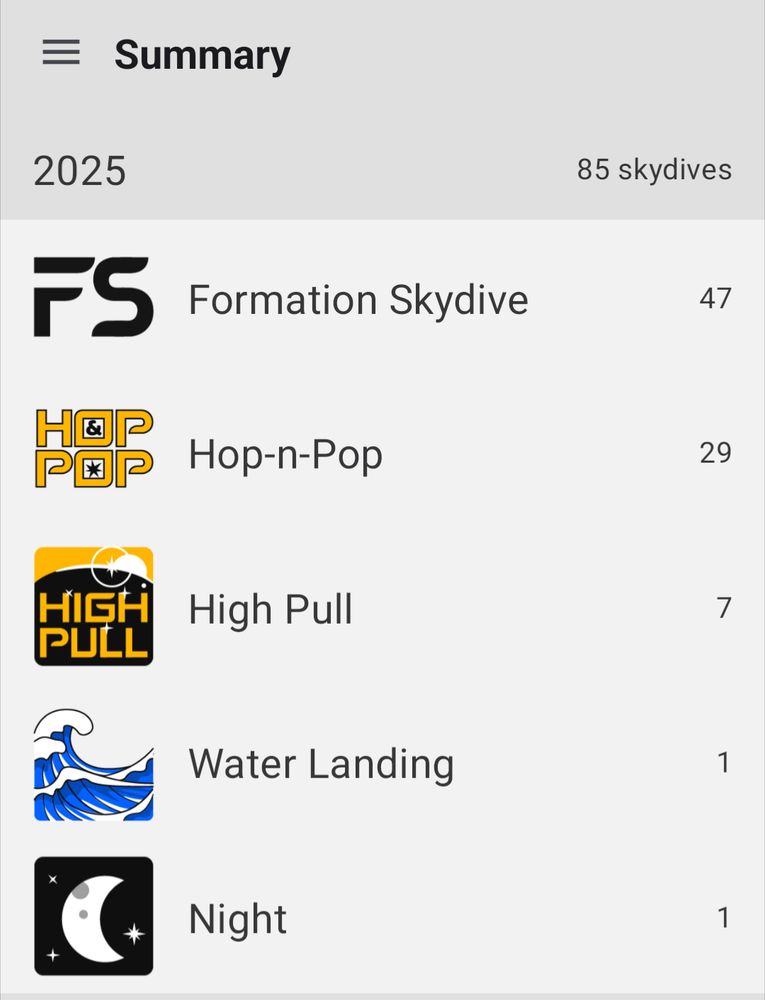Viewport: 765px width, 1000px height.
Task: Tap the yellow High Pull parachute badge
Action: coord(93,607)
